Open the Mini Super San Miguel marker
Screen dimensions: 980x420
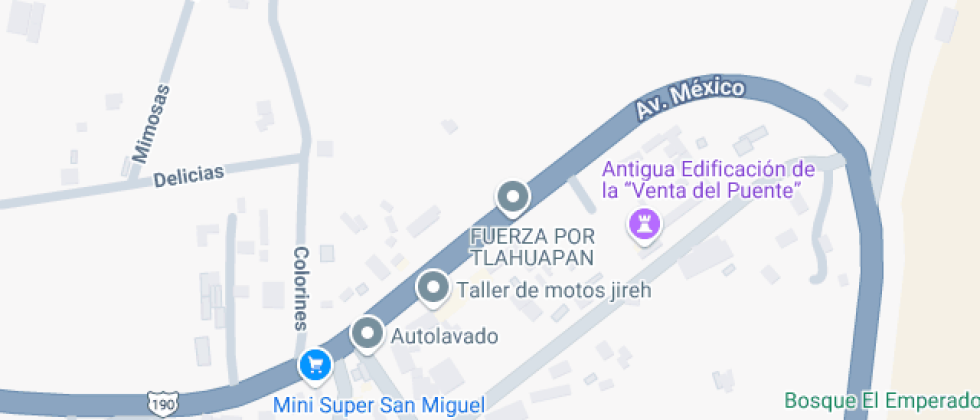[x=315, y=365]
